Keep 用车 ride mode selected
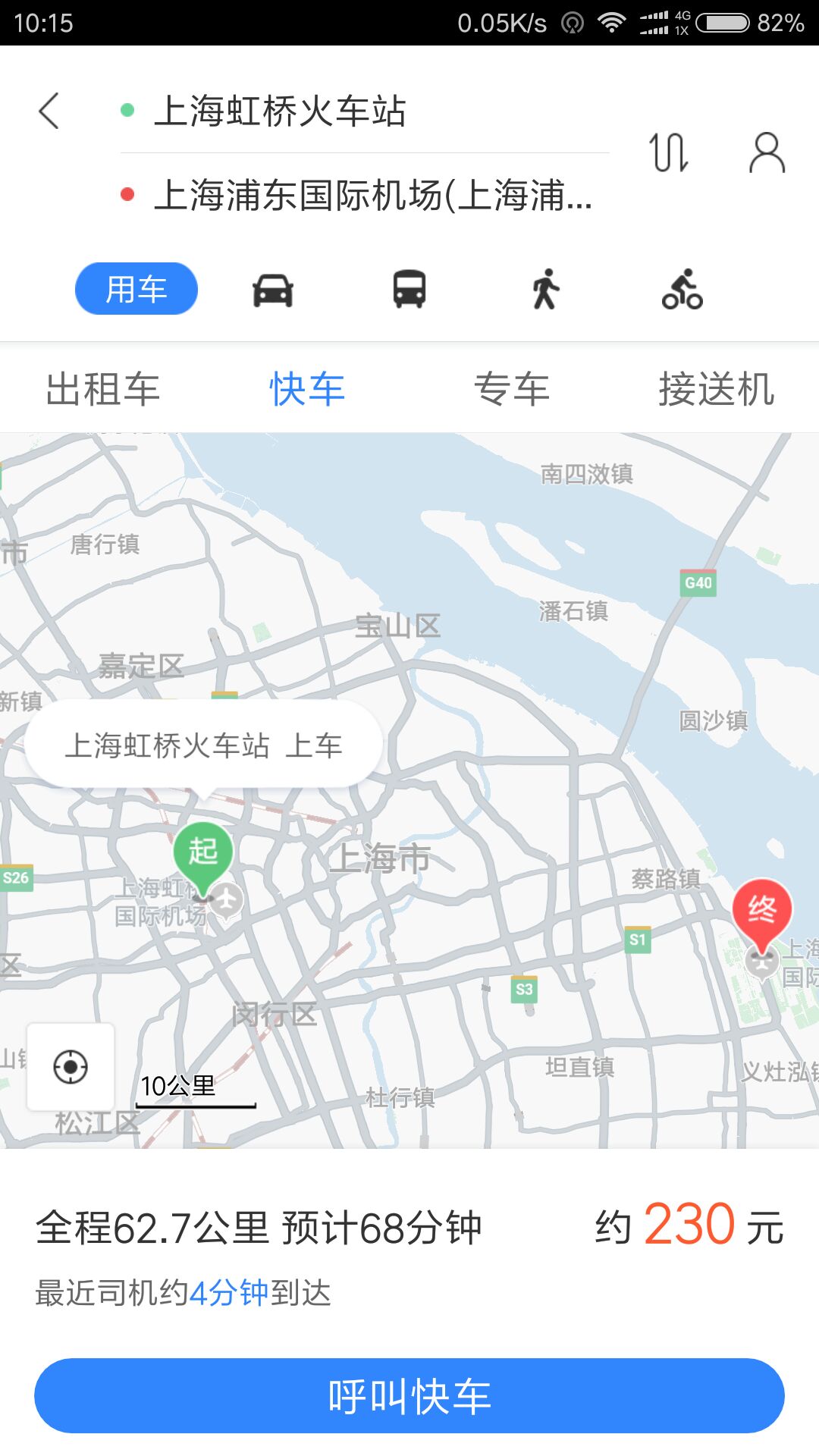 click(x=136, y=289)
